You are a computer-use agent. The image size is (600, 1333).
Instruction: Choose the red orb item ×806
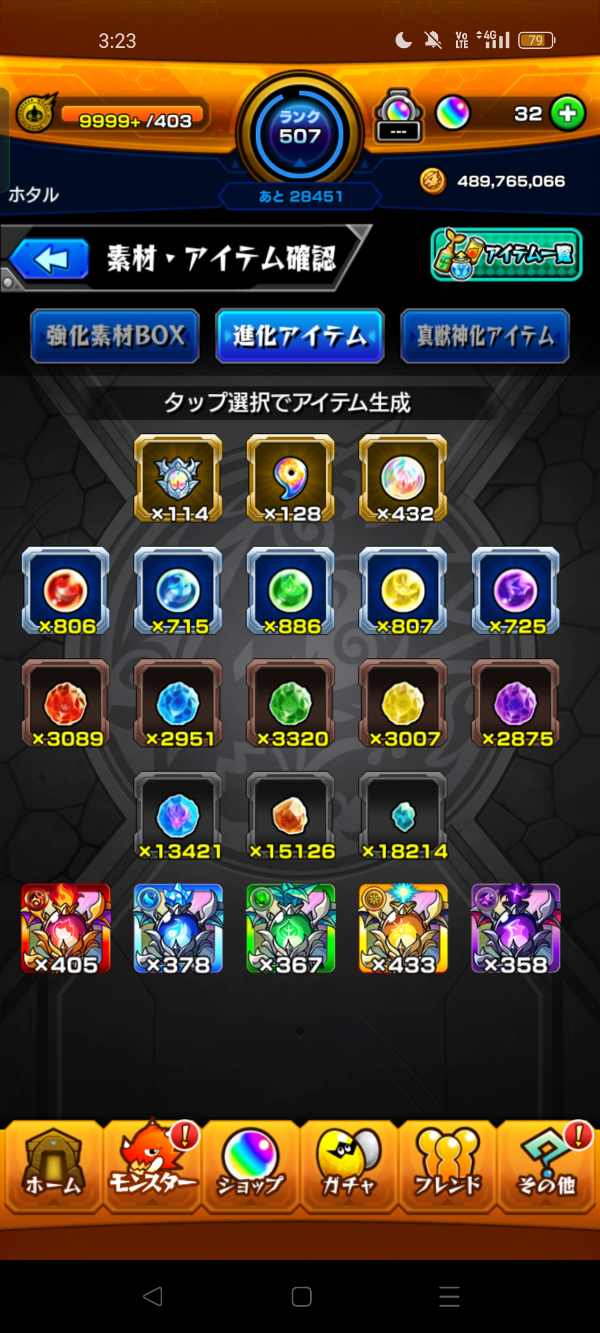[x=65, y=590]
